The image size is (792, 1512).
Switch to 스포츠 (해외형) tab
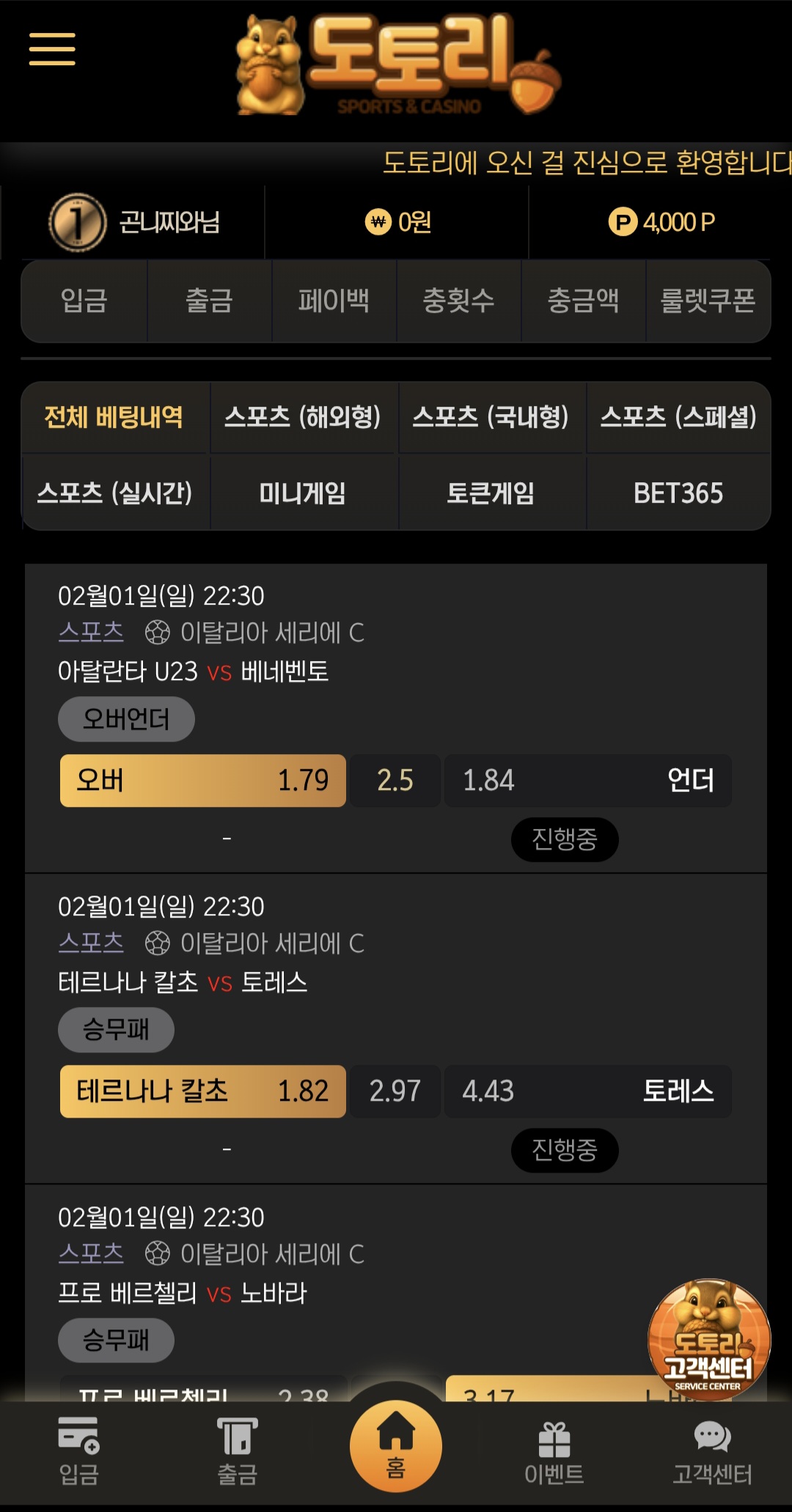(303, 417)
